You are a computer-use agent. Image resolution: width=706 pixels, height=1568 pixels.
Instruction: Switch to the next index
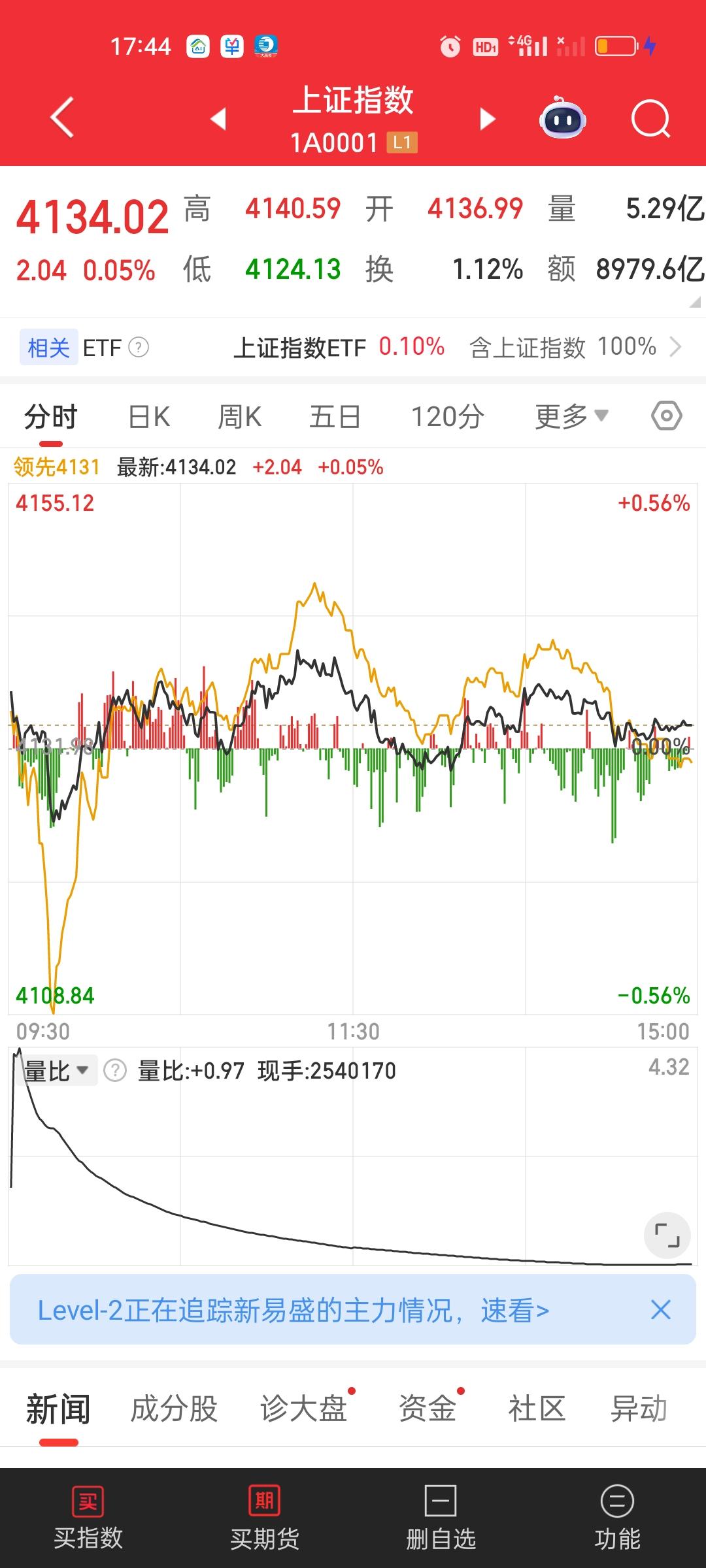click(487, 119)
